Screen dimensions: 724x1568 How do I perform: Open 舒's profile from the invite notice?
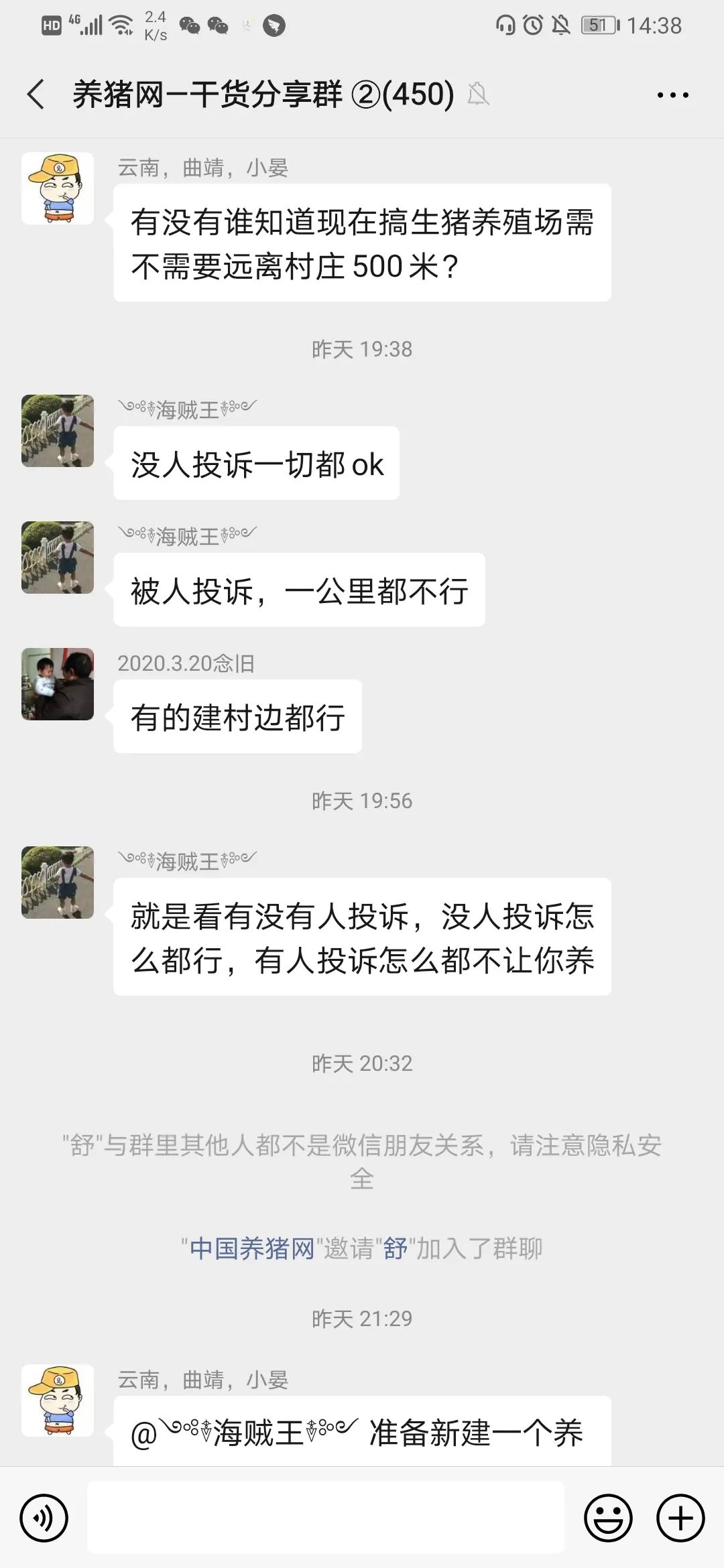396,1248
